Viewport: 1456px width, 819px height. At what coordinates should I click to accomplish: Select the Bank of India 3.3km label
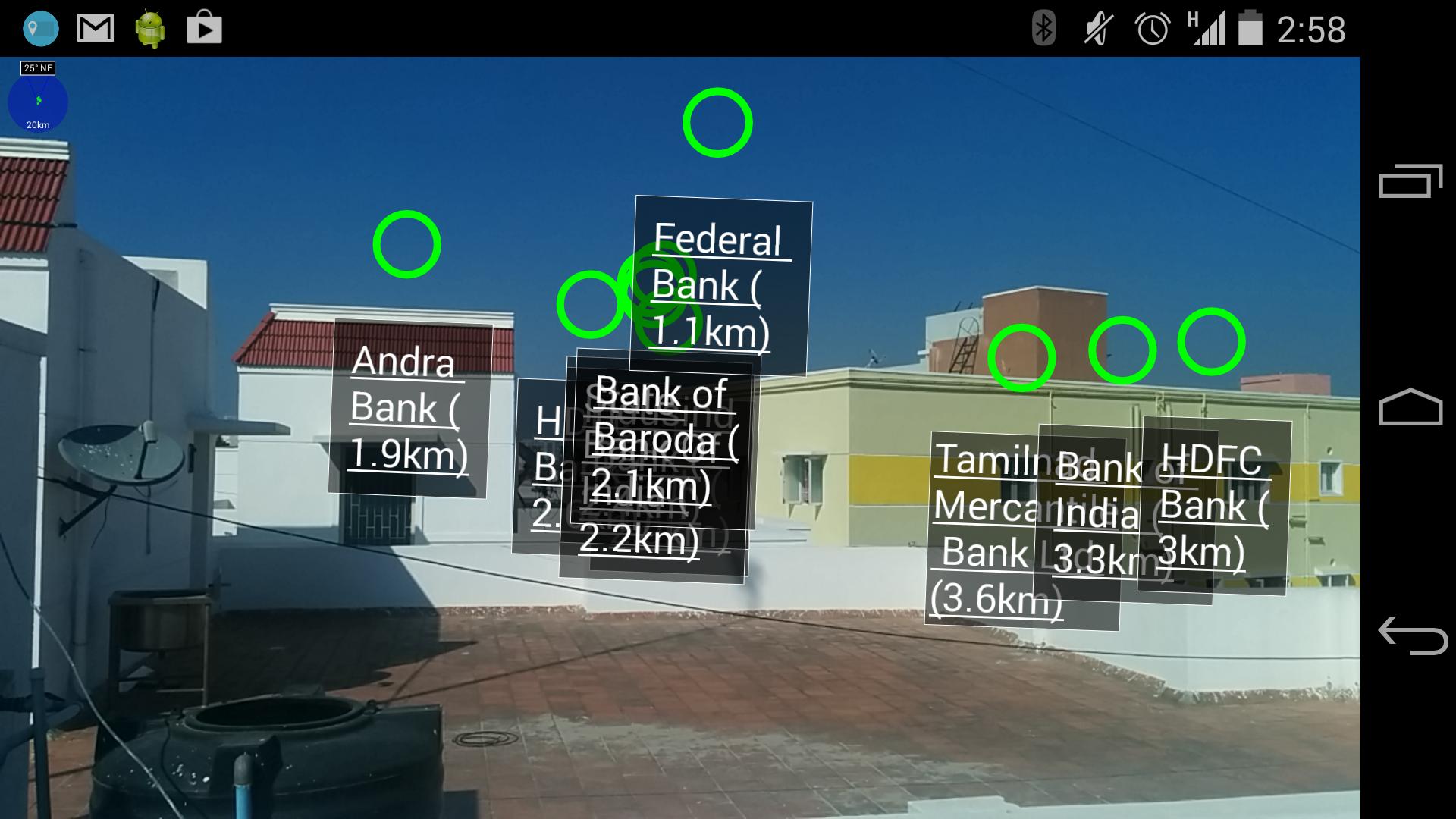click(x=1096, y=513)
